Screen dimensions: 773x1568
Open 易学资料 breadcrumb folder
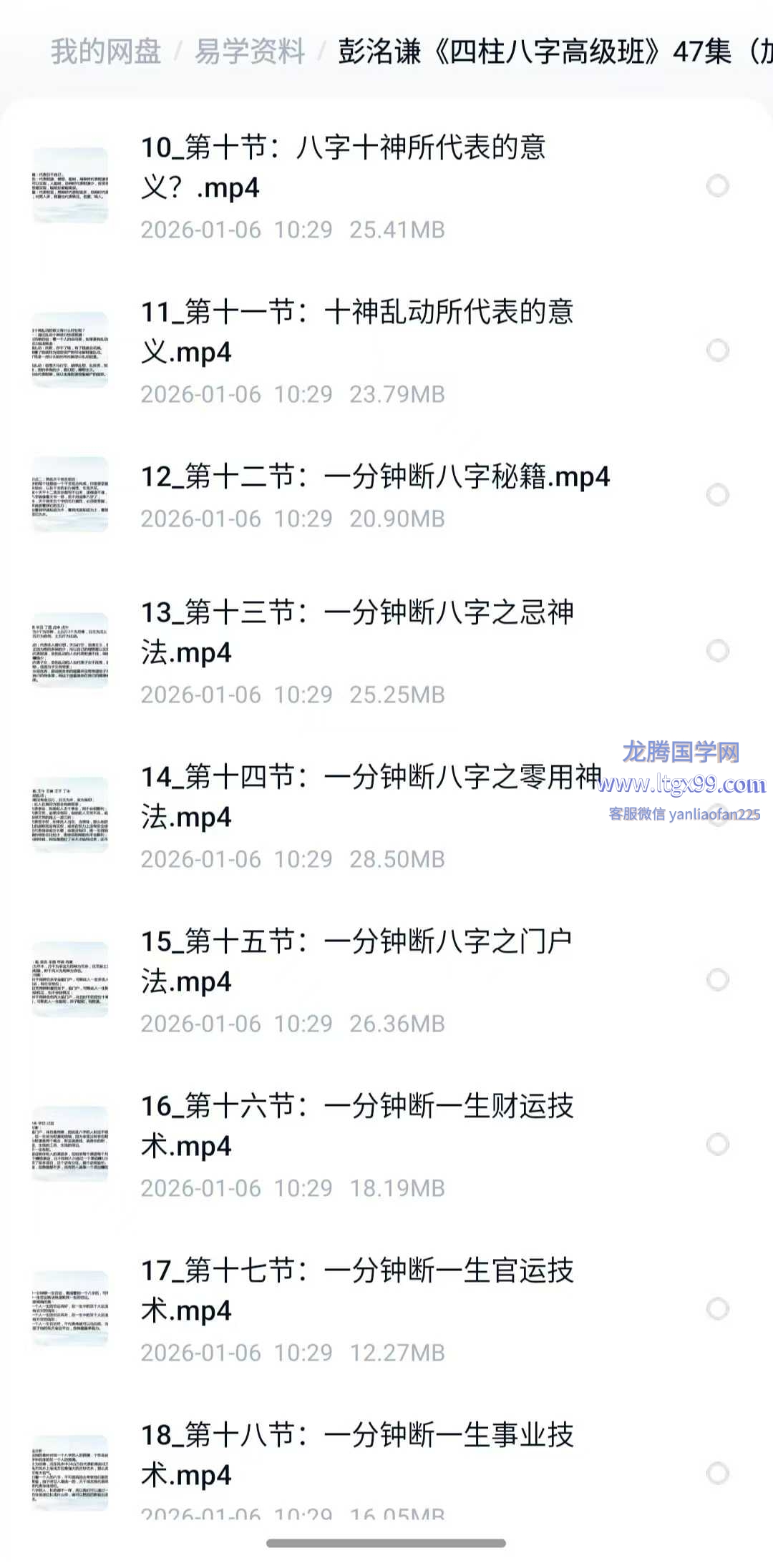click(x=250, y=52)
